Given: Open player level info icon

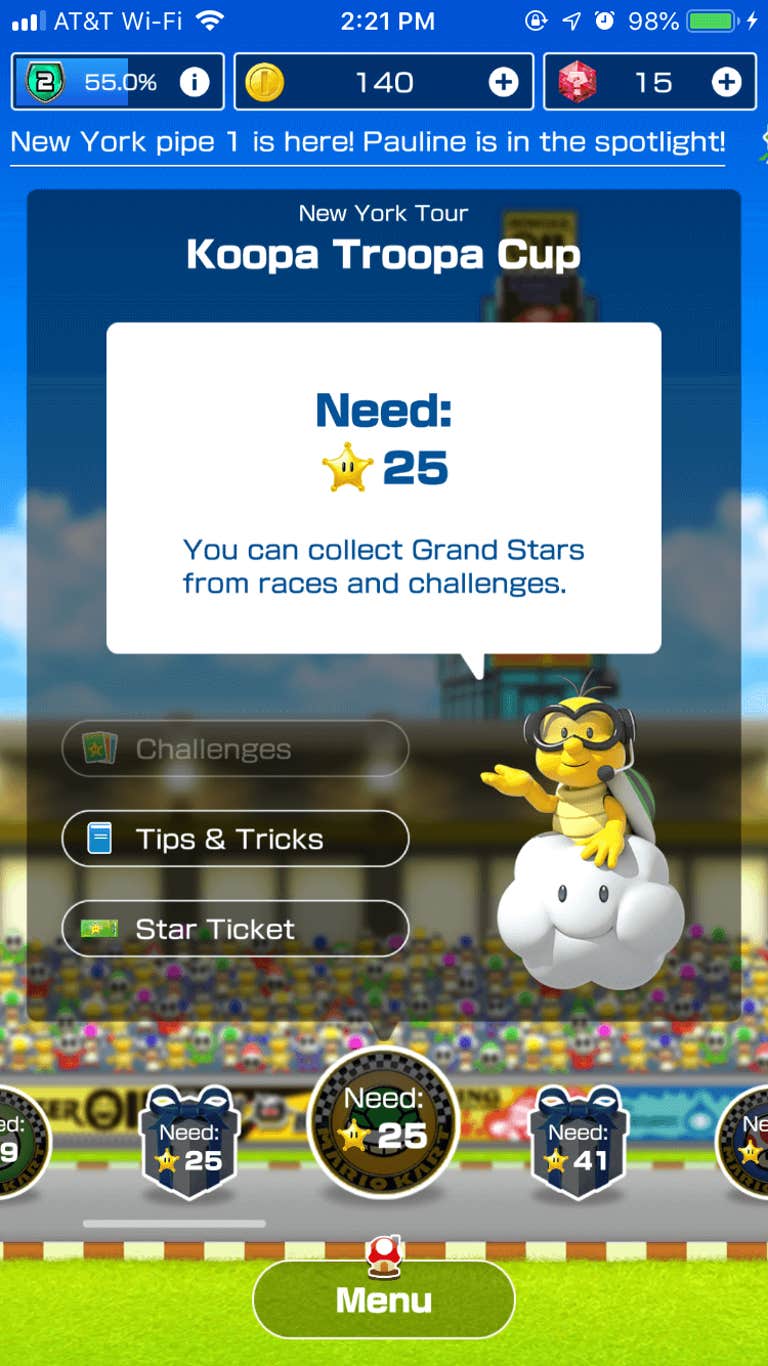Looking at the screenshot, I should pos(194,82).
